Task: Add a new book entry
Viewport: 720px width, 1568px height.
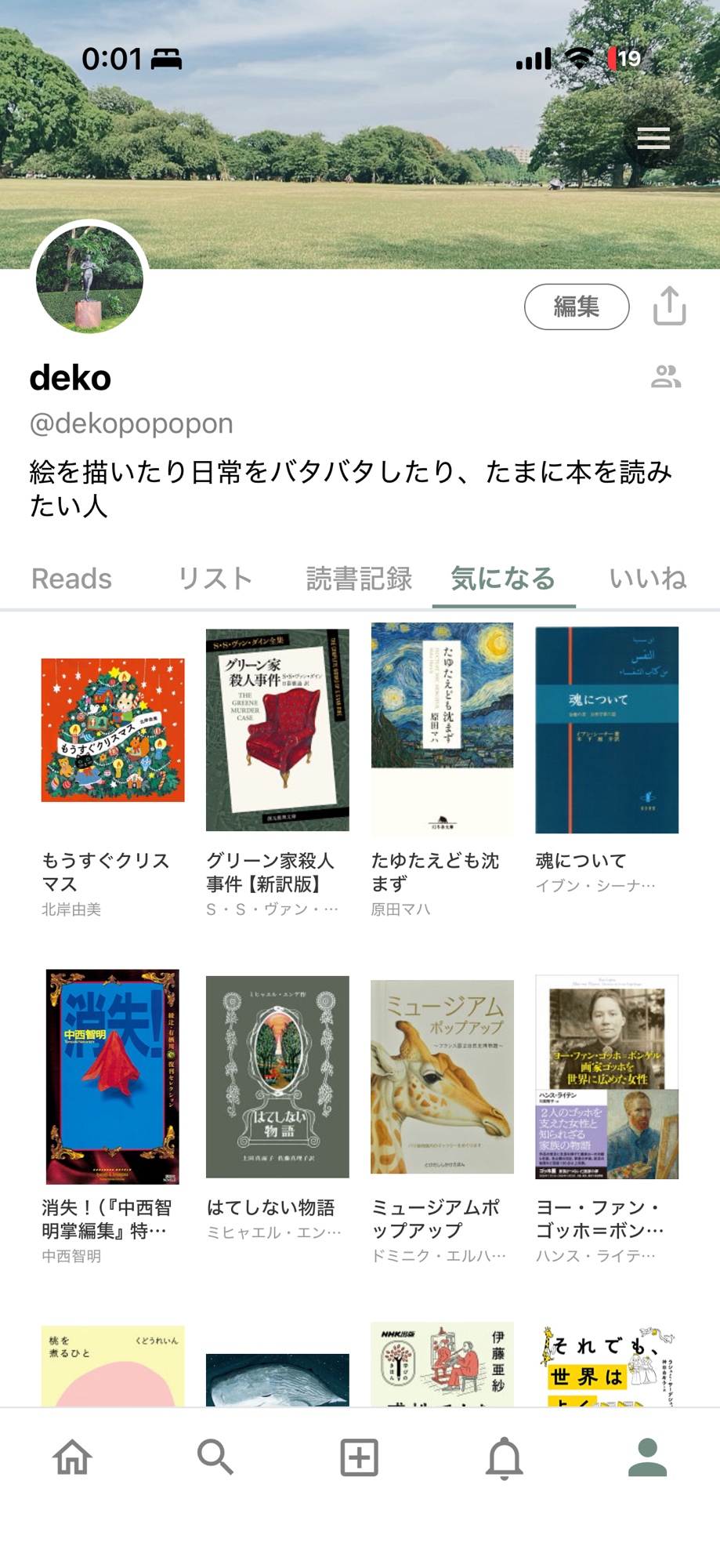Action: click(360, 1457)
